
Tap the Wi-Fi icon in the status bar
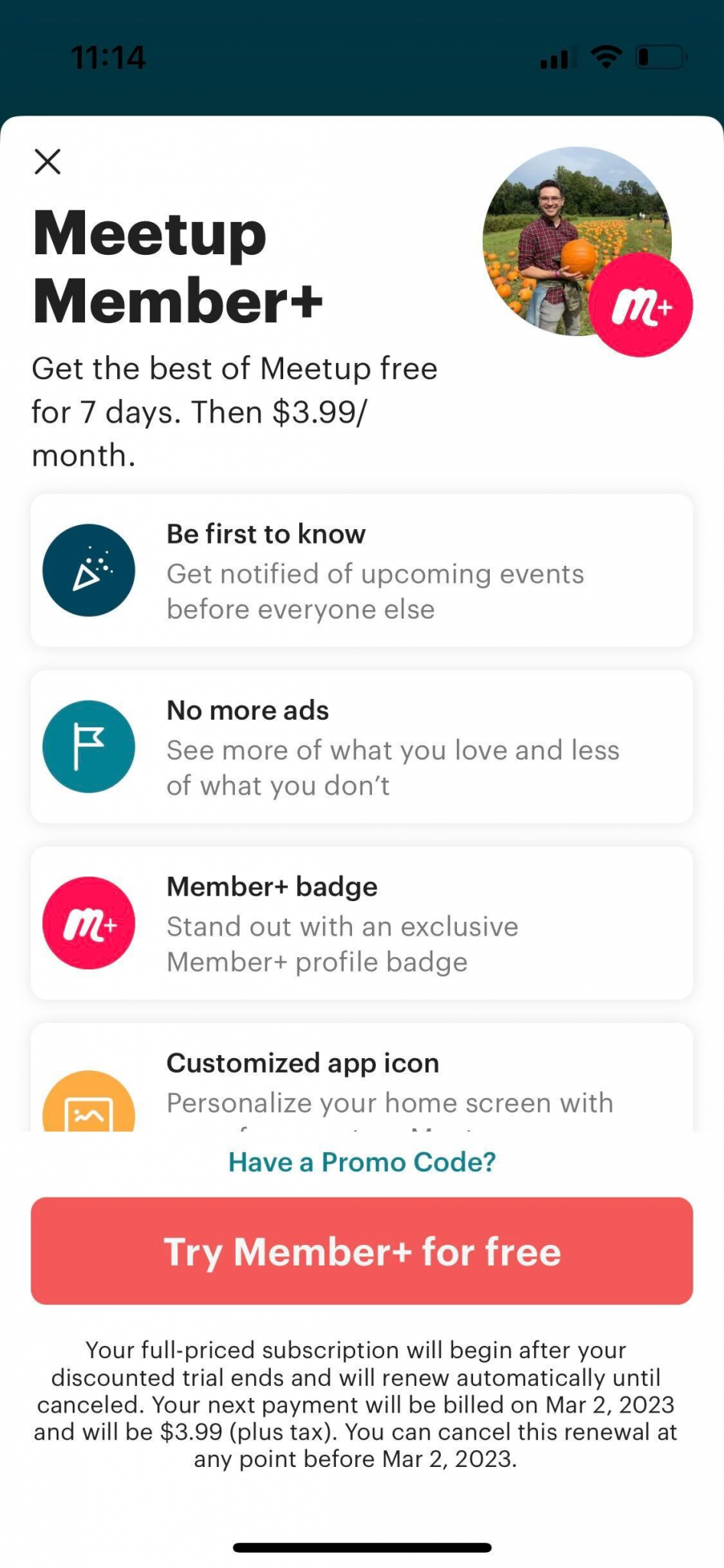(607, 56)
